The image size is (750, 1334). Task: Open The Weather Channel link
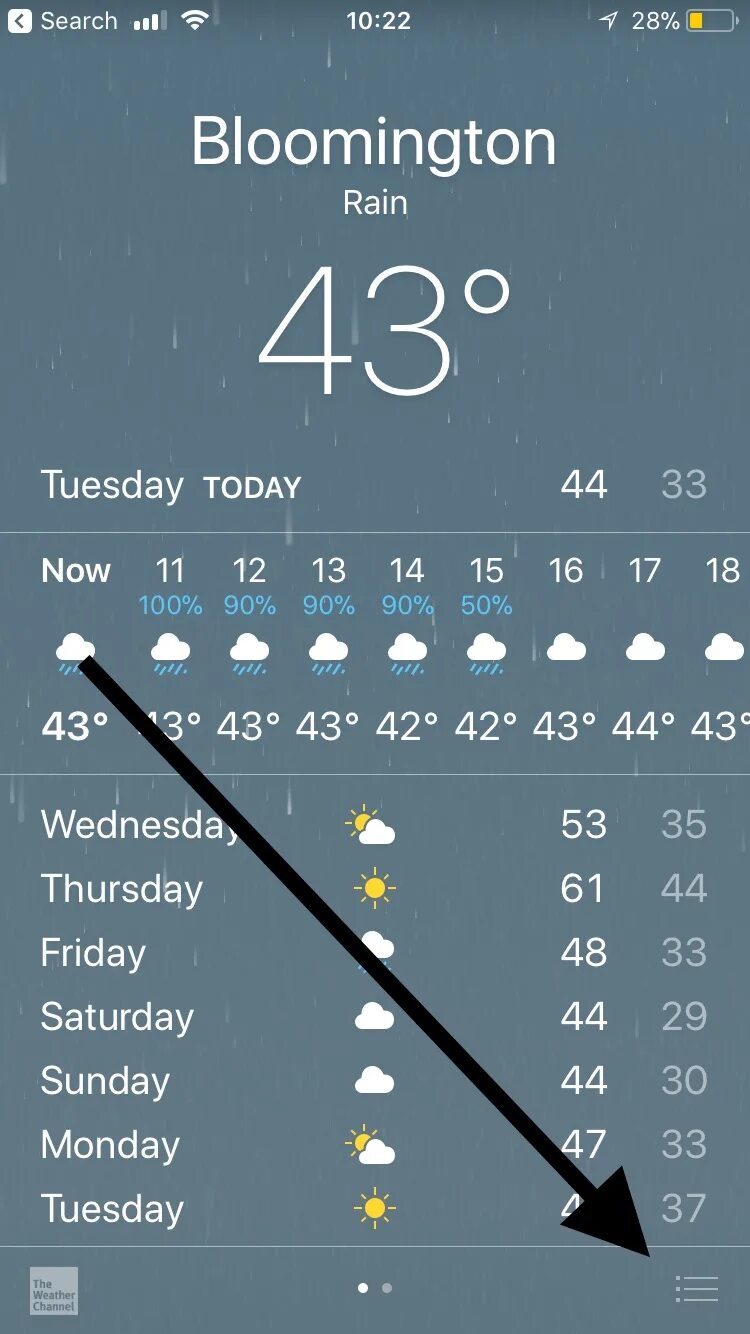54,1291
